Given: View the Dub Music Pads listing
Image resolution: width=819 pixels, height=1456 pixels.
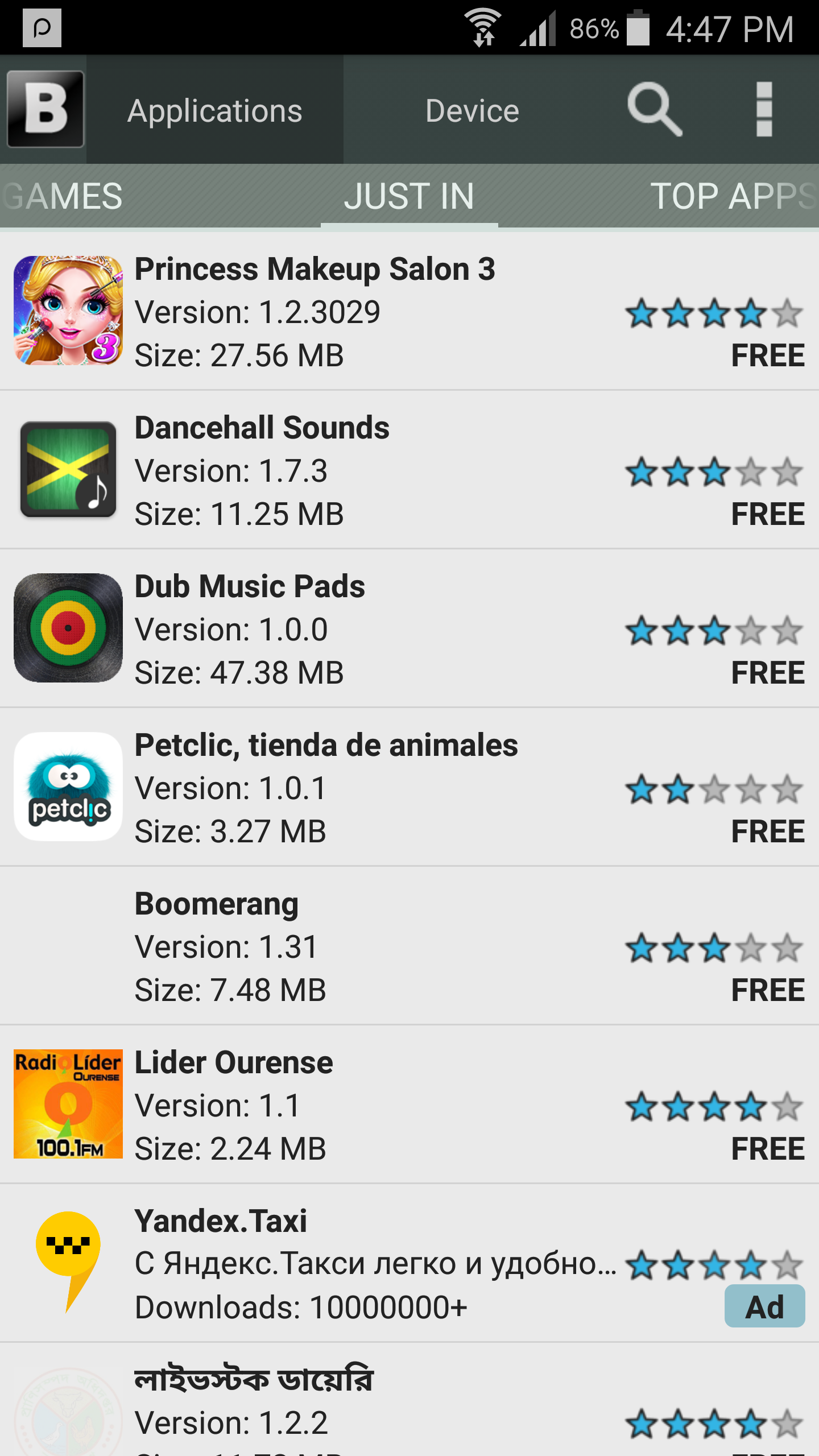Looking at the screenshot, I should click(x=409, y=628).
